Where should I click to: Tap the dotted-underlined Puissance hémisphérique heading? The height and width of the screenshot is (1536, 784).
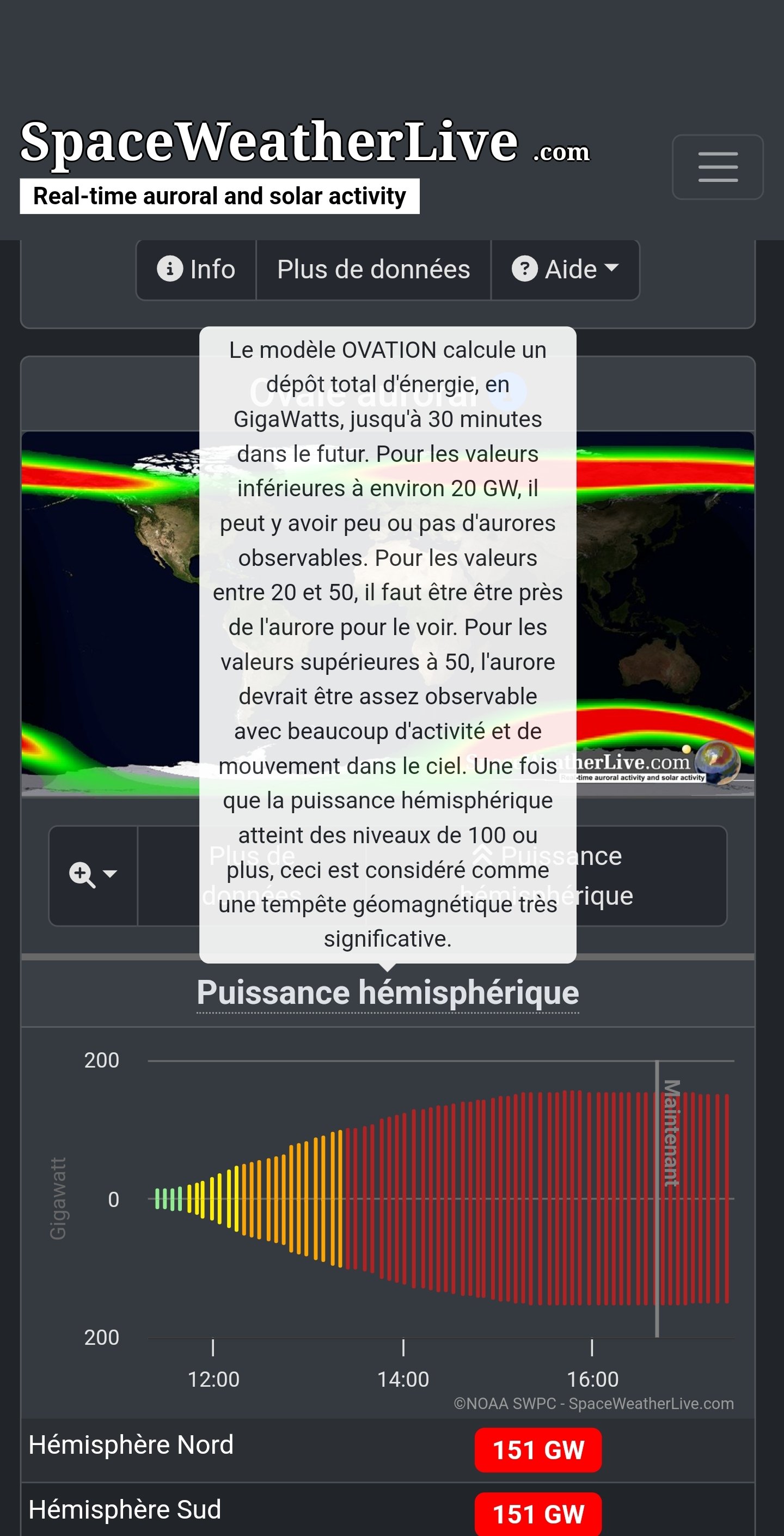388,993
